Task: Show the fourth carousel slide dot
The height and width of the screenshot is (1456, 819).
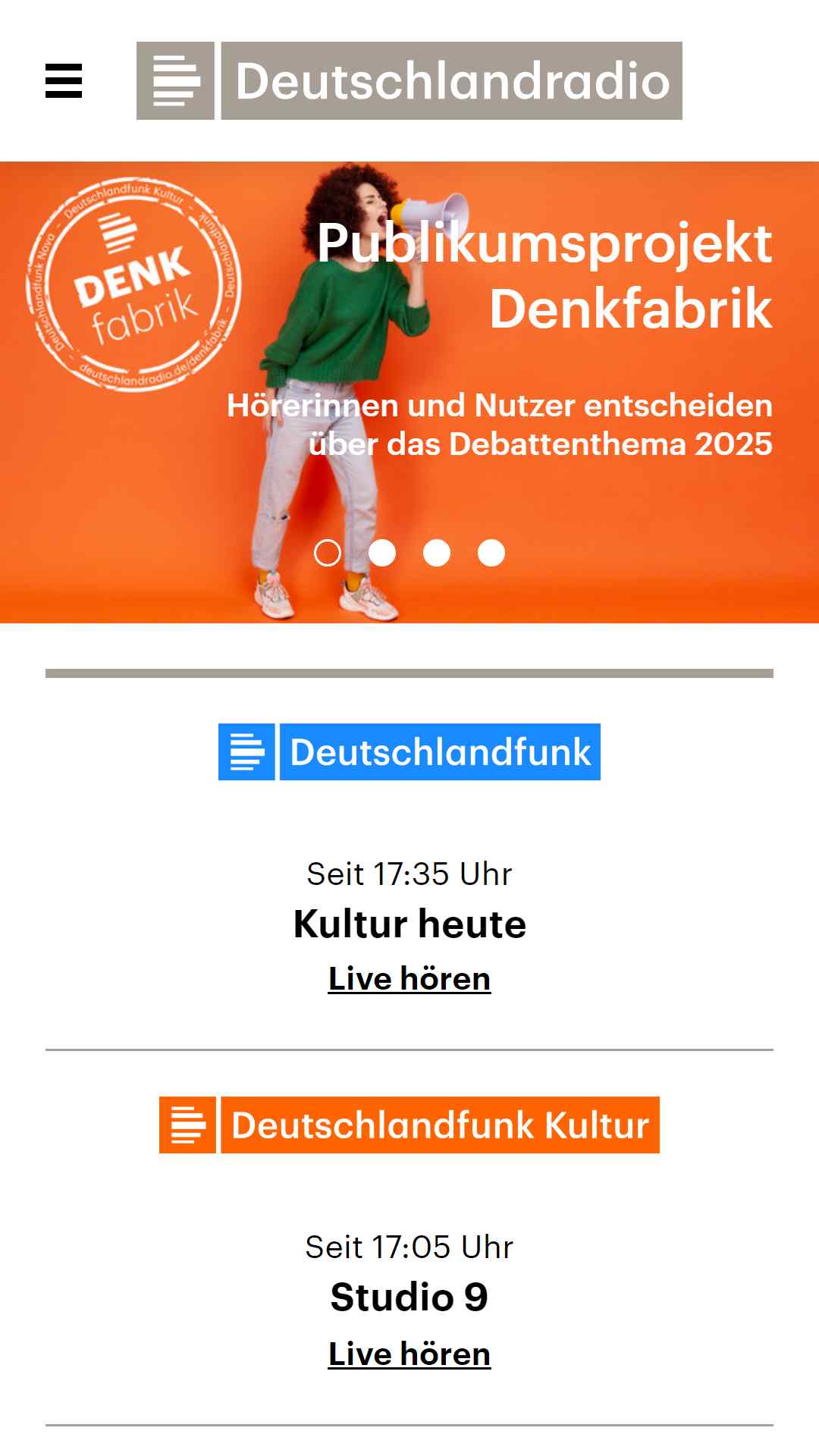Action: click(491, 553)
